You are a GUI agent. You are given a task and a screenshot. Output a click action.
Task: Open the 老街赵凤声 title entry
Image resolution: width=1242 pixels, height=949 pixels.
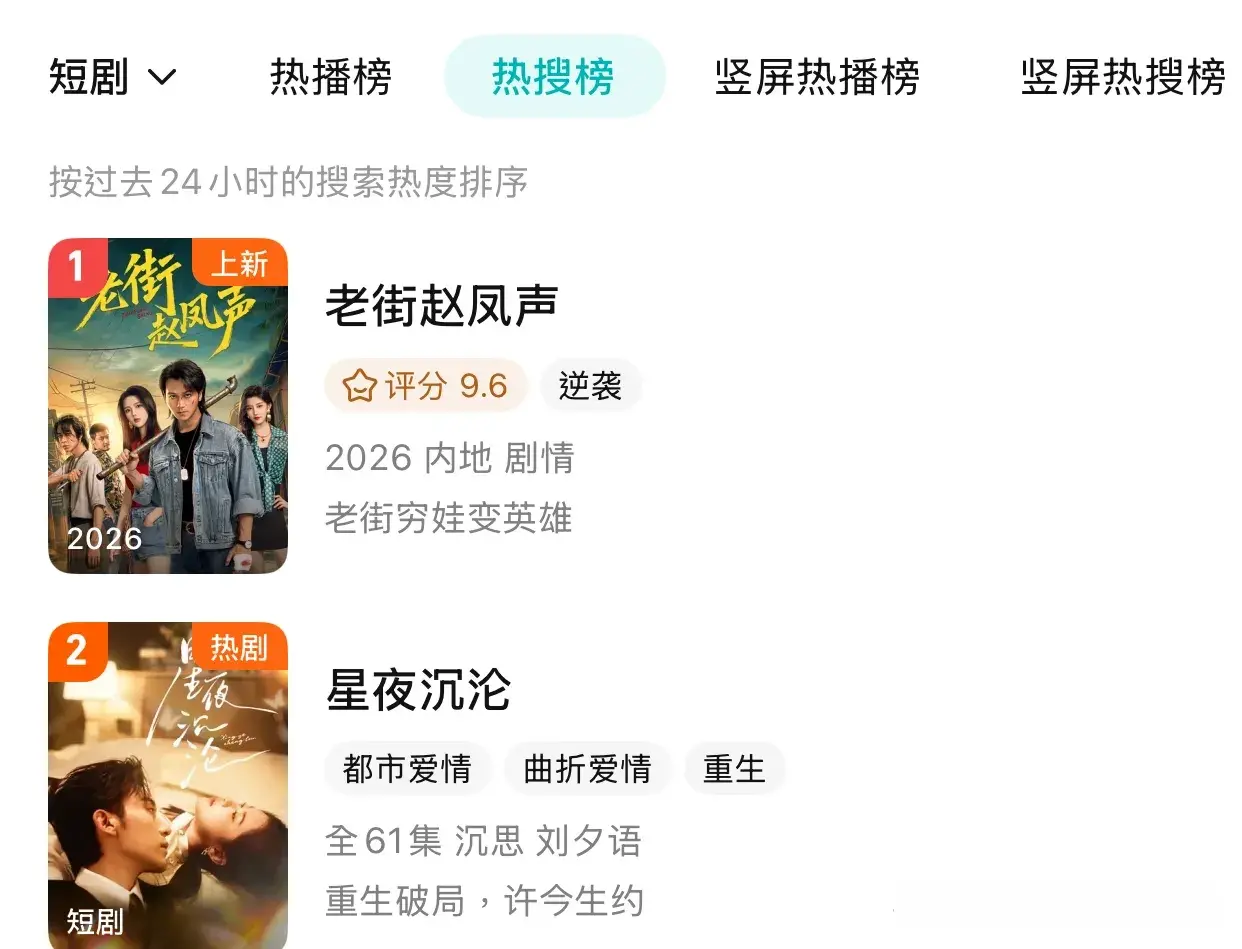click(441, 306)
